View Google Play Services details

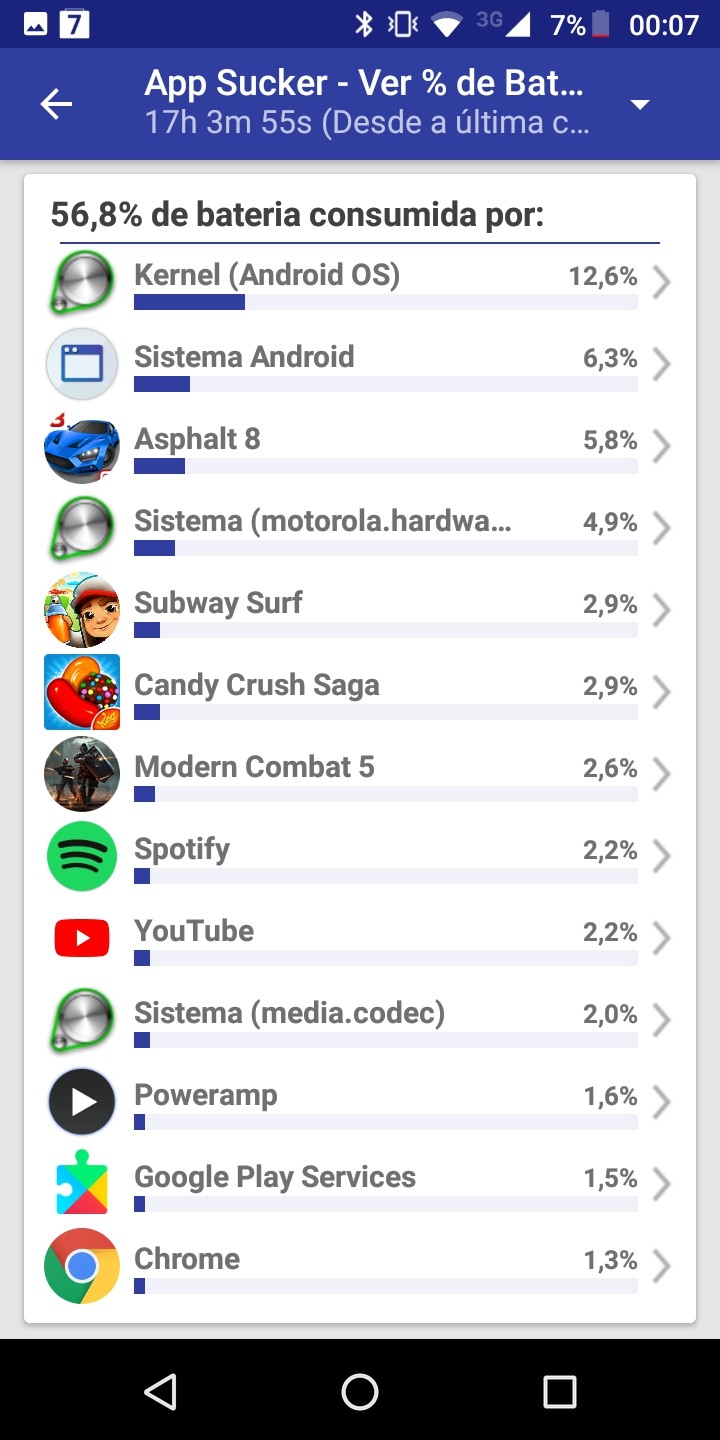pos(360,1185)
